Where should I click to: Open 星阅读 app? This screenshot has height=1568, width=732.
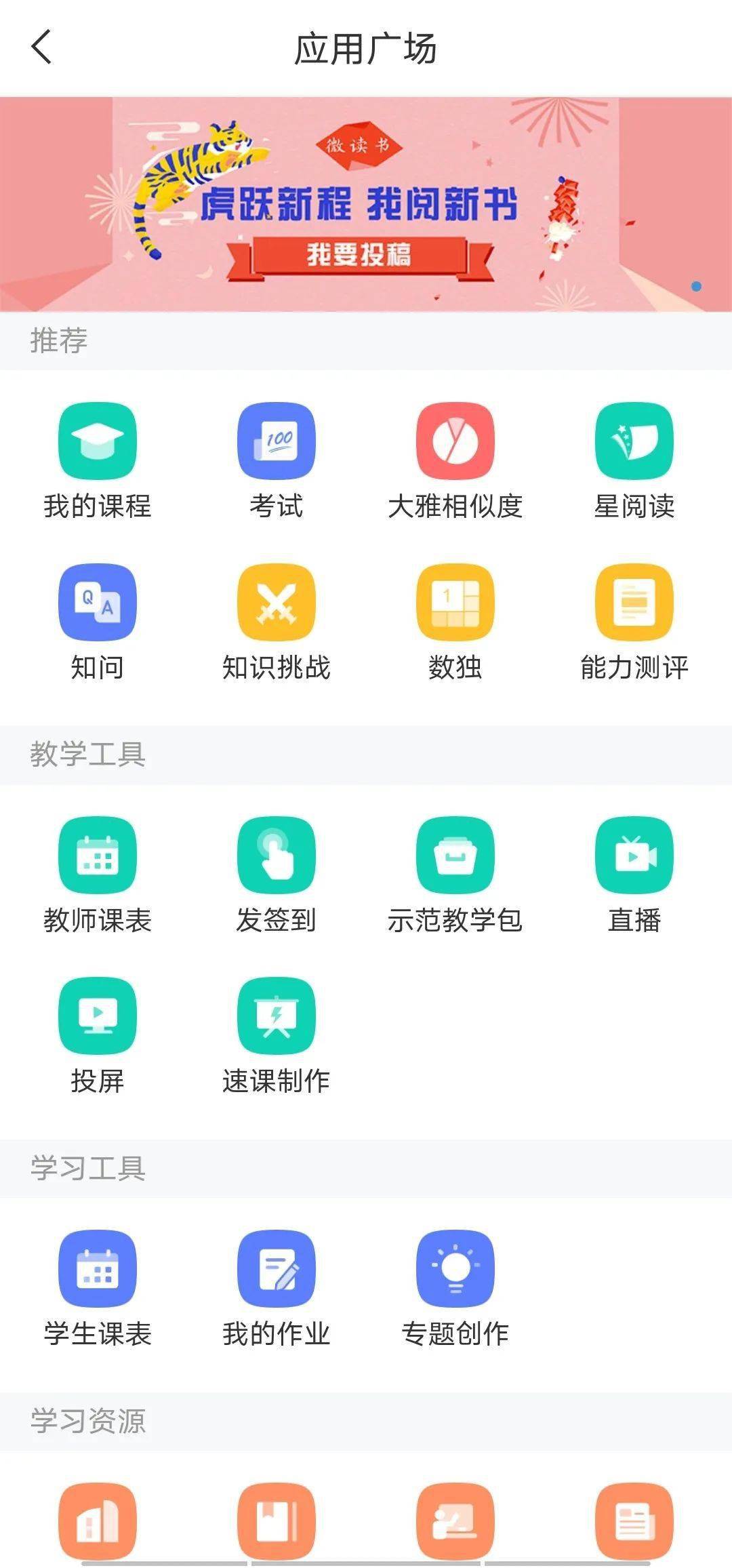coord(634,441)
